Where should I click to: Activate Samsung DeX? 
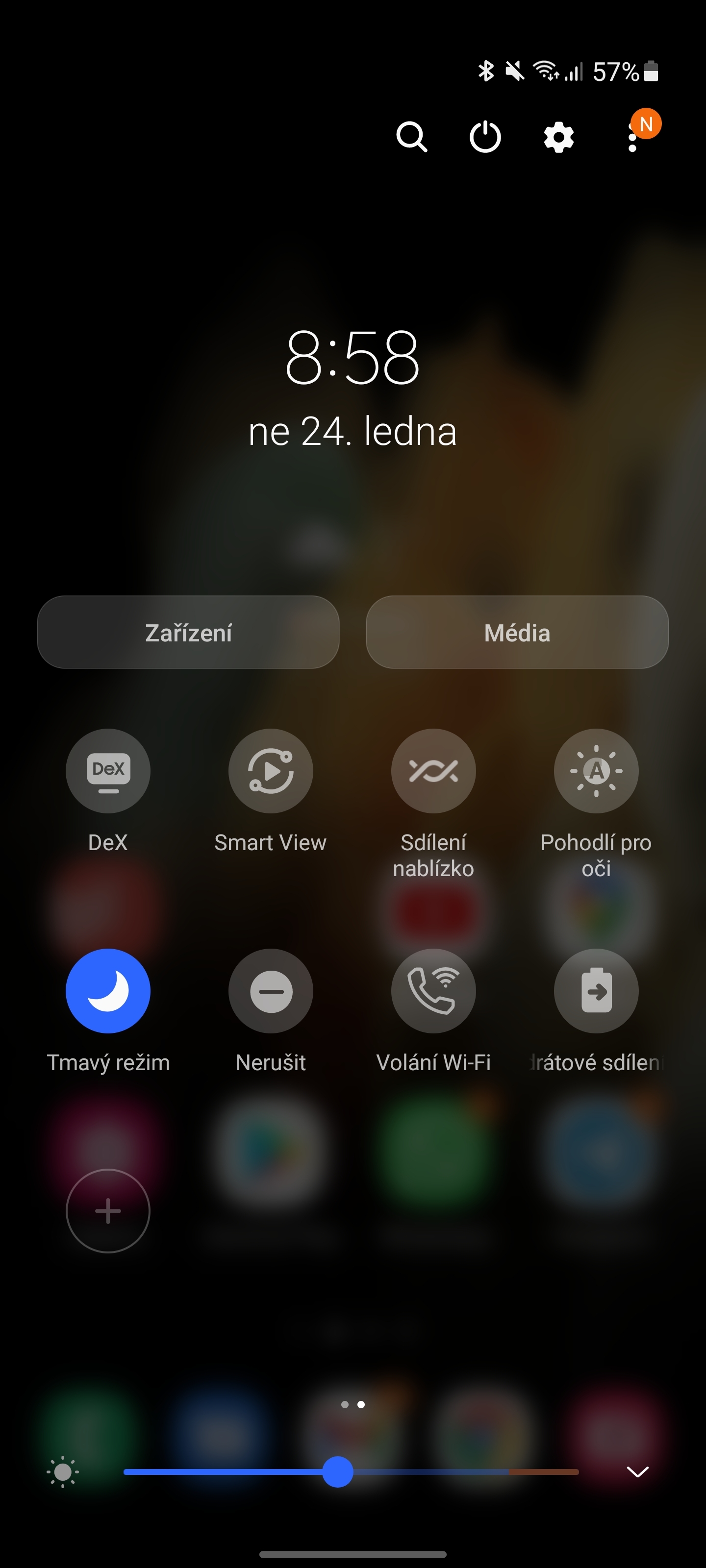(x=108, y=771)
